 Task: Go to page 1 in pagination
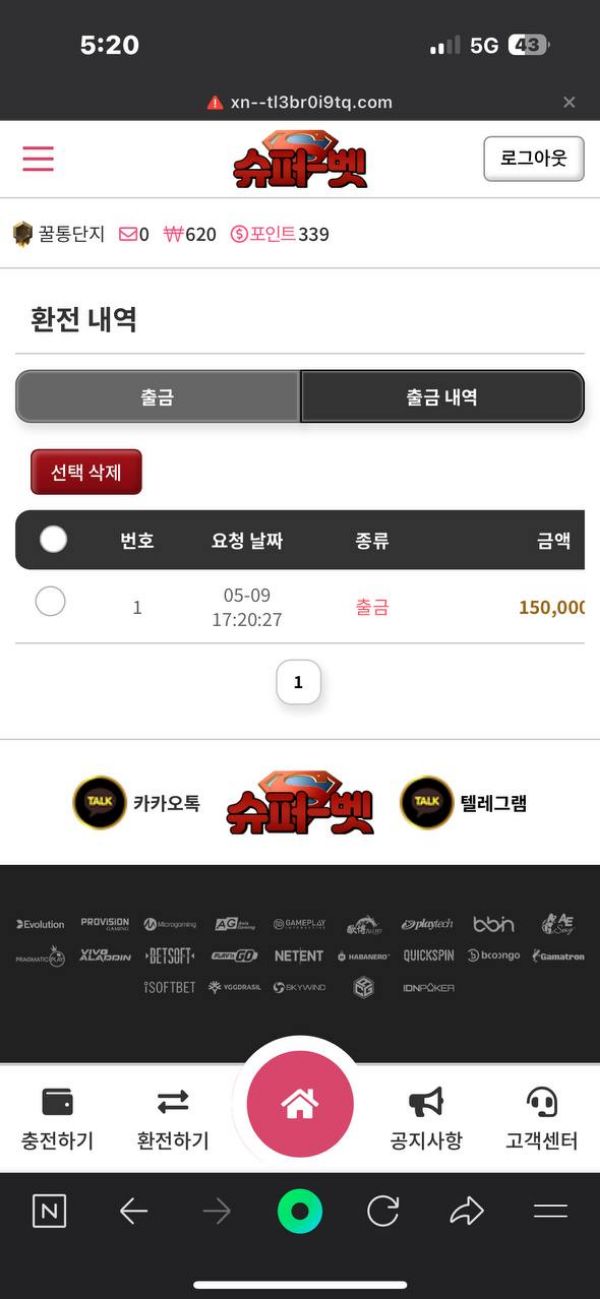click(298, 682)
